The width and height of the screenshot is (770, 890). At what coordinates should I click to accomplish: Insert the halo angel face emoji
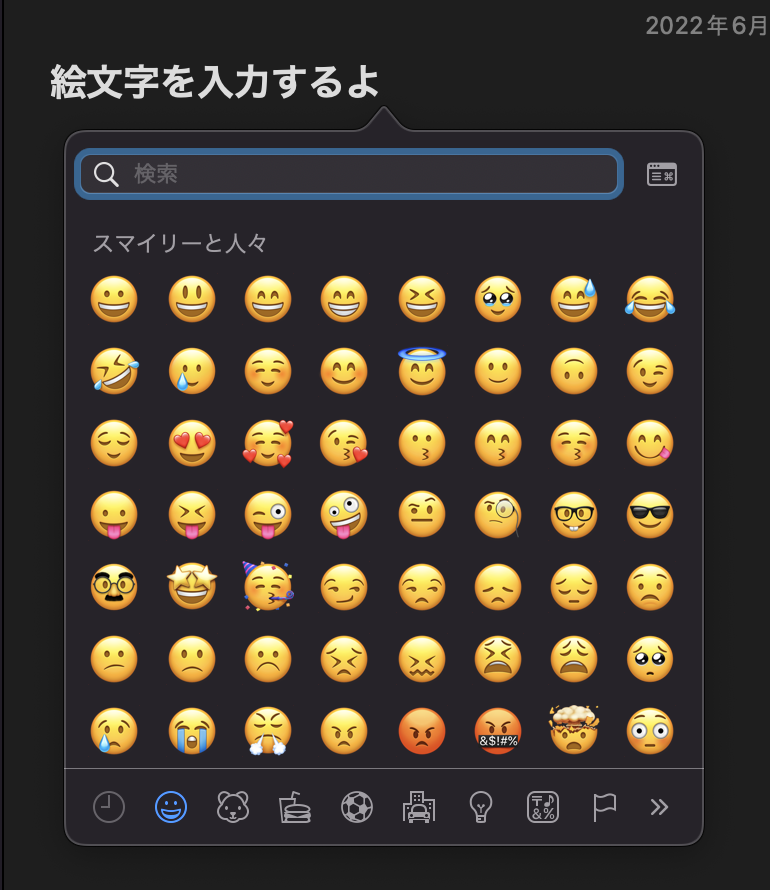pos(421,370)
